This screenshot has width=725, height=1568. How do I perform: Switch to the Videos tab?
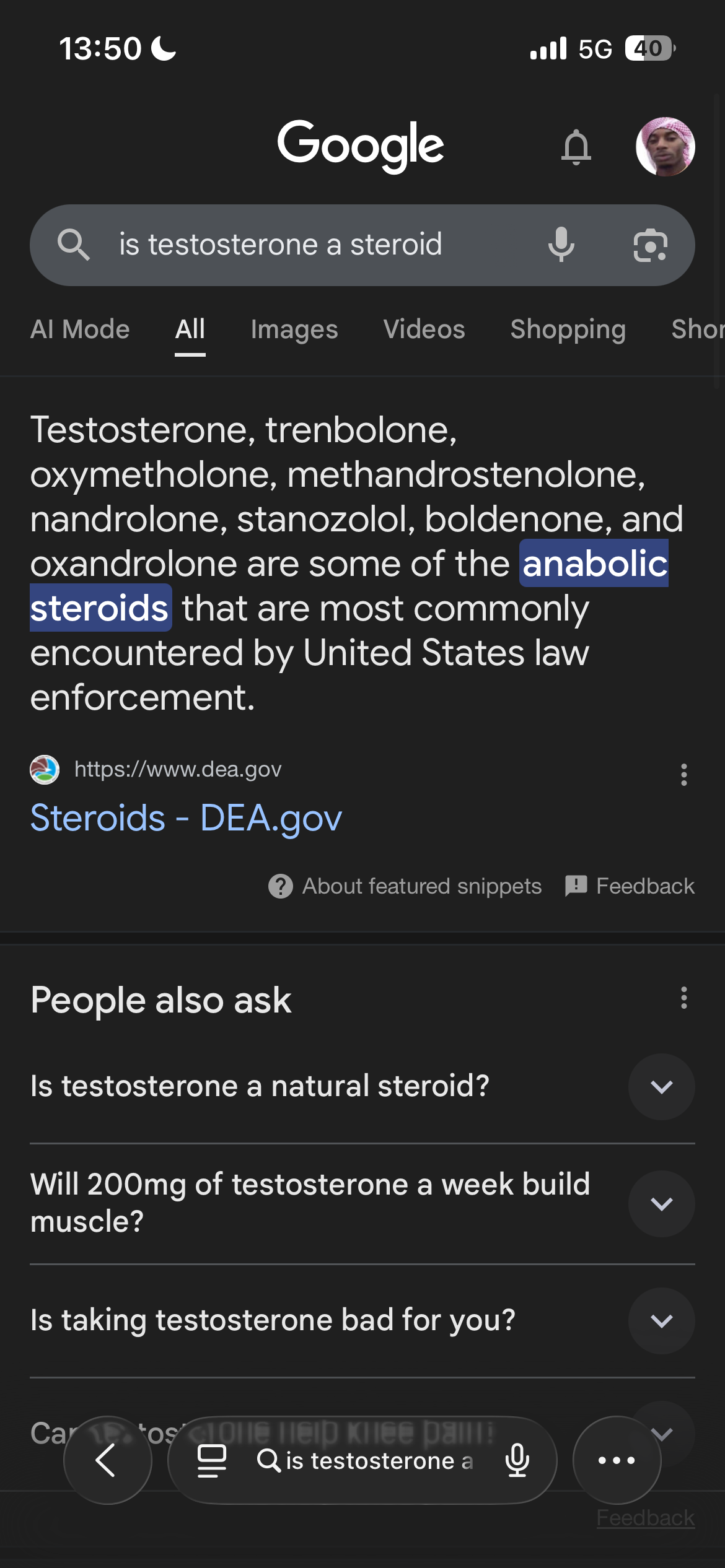424,329
